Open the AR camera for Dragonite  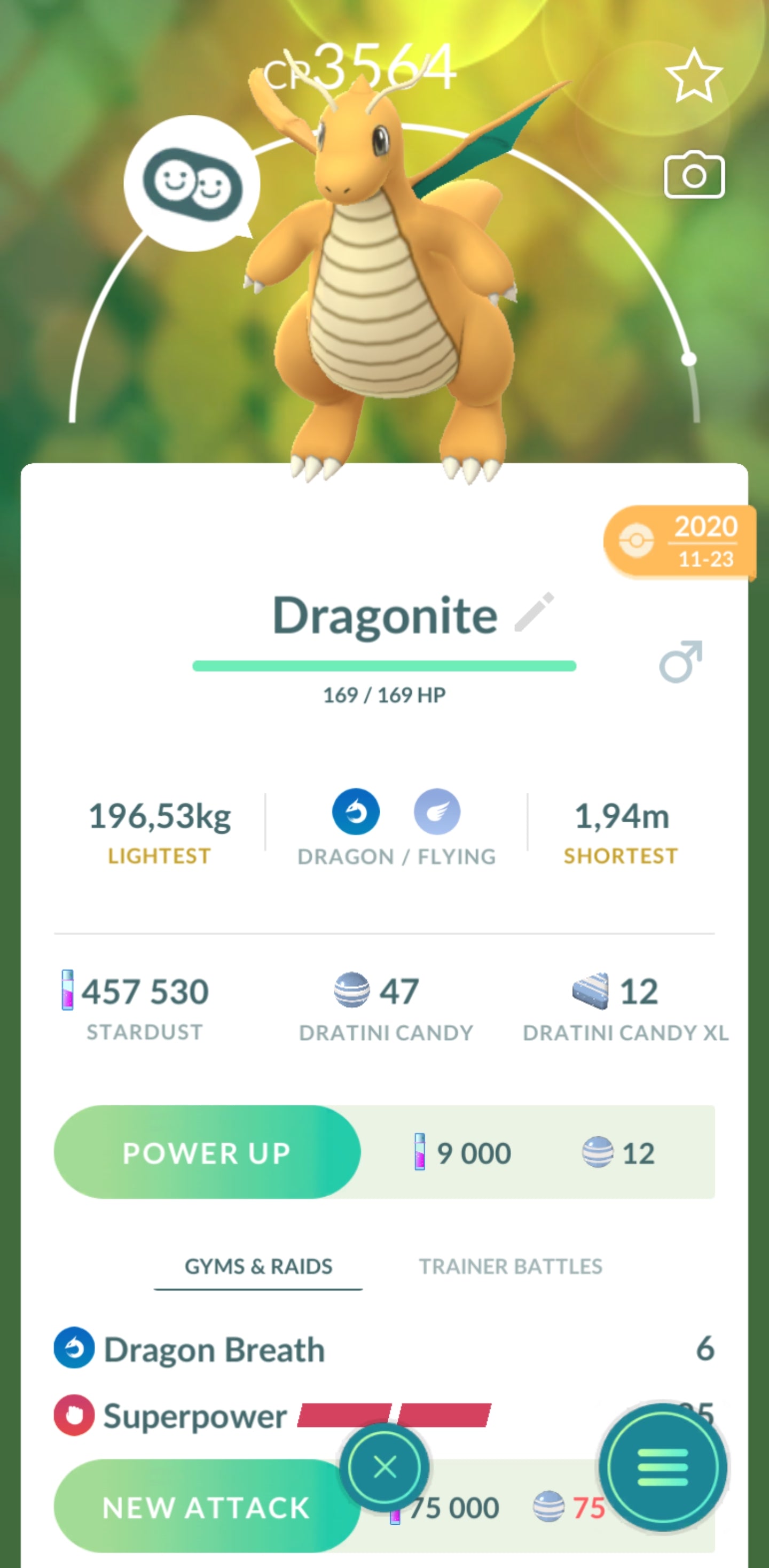click(x=694, y=175)
